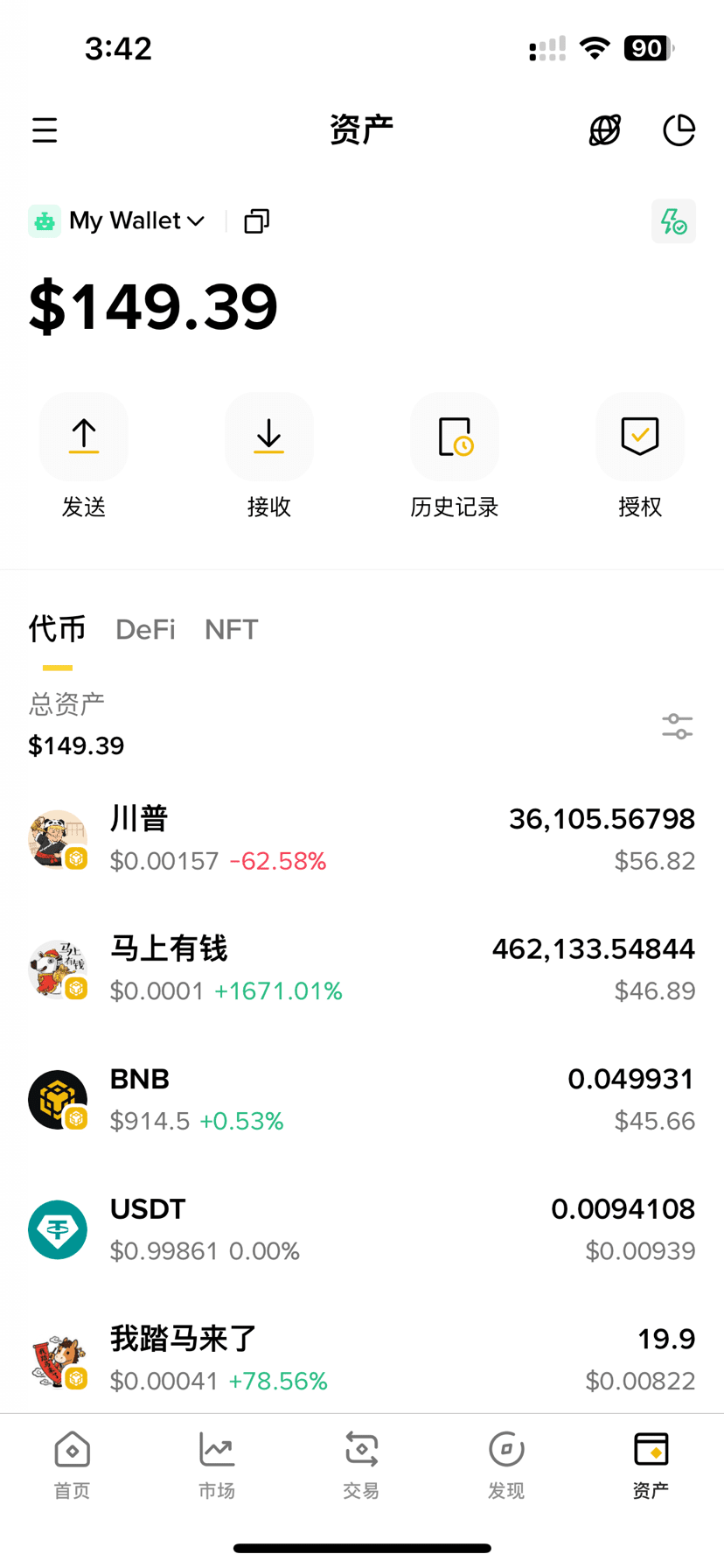
Task: Switch to the DeFi tab
Action: [145, 628]
